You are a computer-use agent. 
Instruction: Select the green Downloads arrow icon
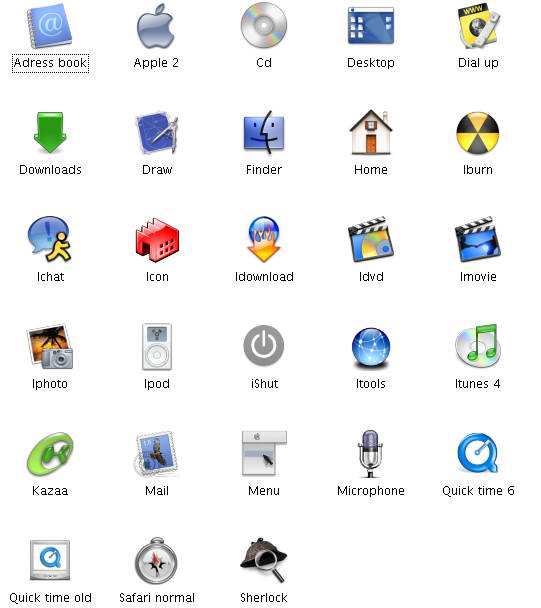[x=50, y=133]
